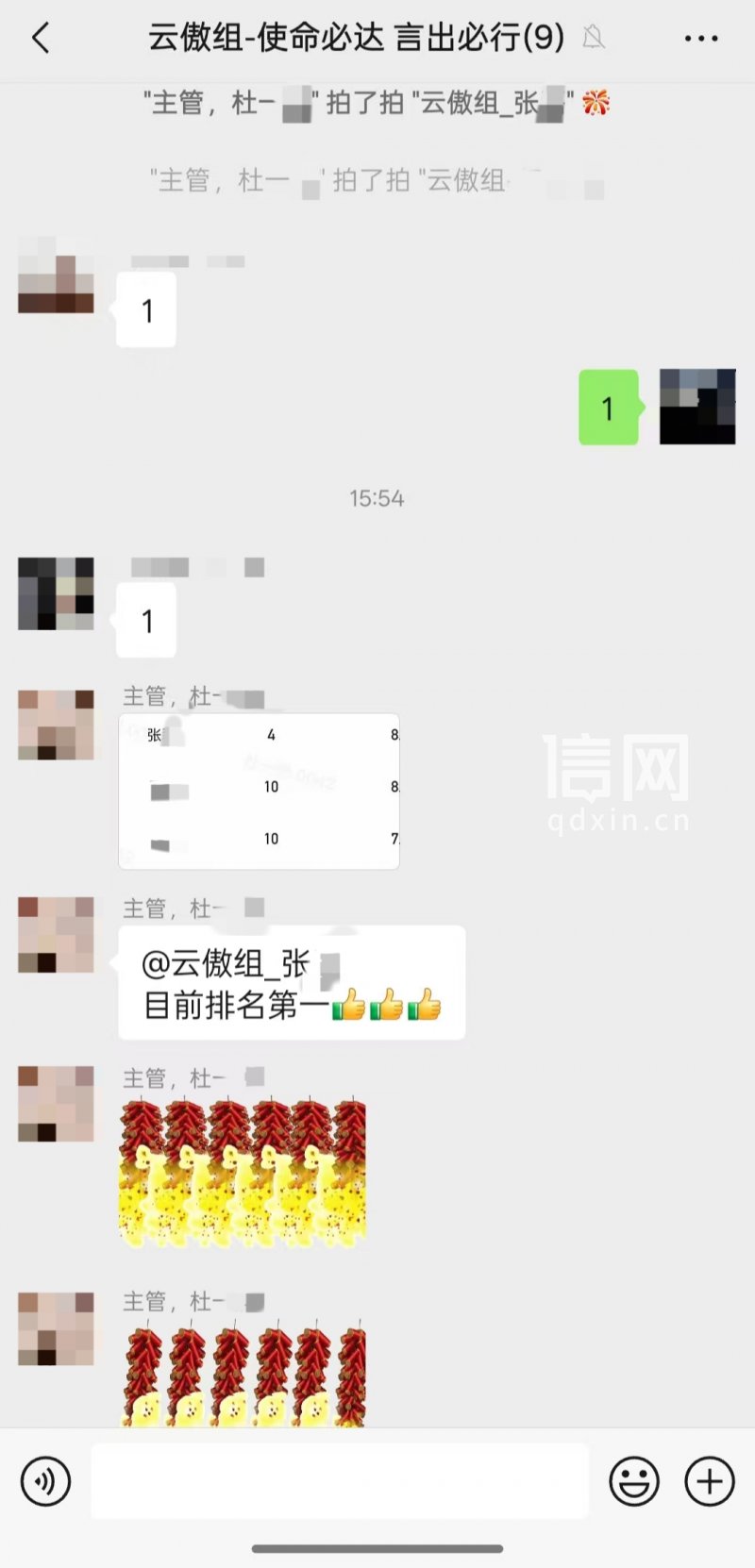Open 主管 avatar beside the ranking table image

[56, 725]
